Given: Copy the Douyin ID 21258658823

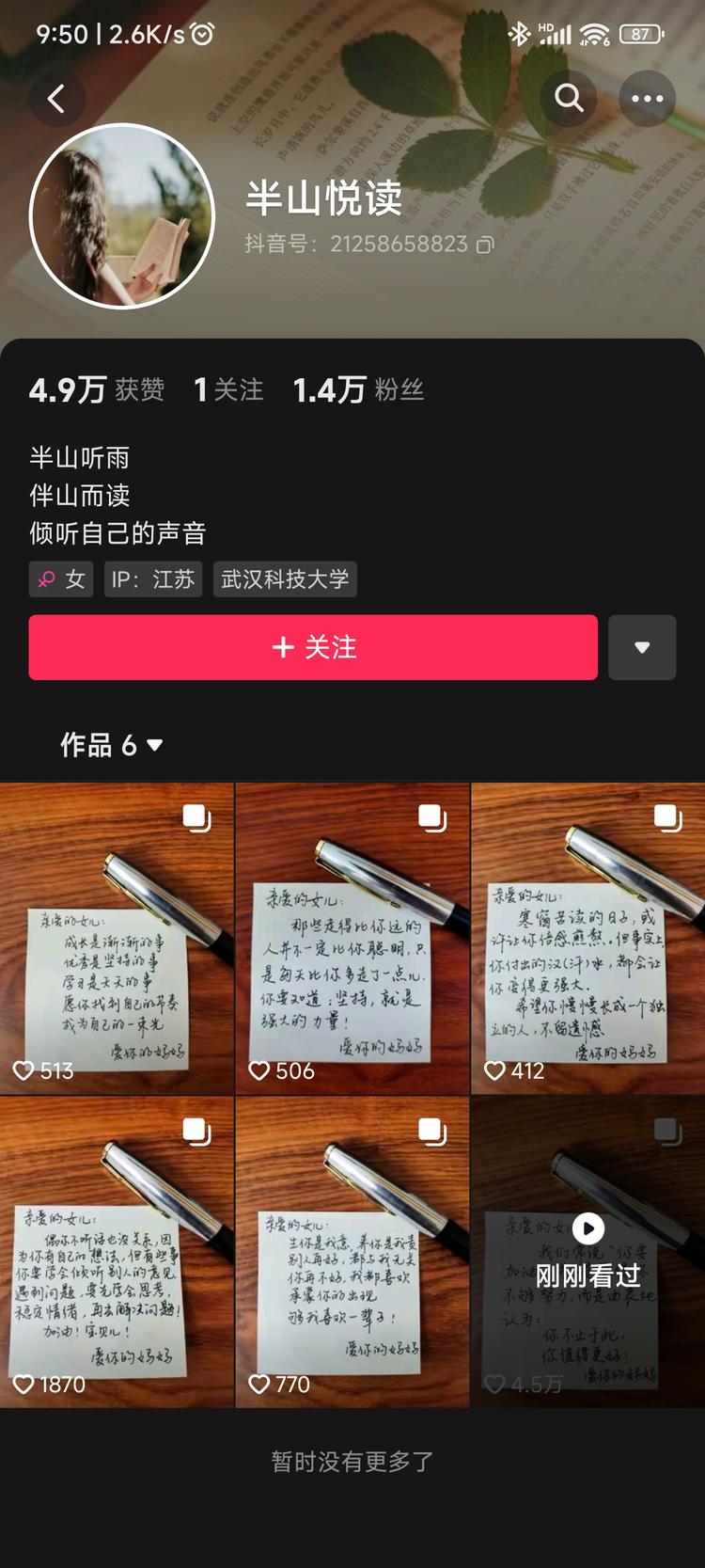Looking at the screenshot, I should (x=485, y=245).
